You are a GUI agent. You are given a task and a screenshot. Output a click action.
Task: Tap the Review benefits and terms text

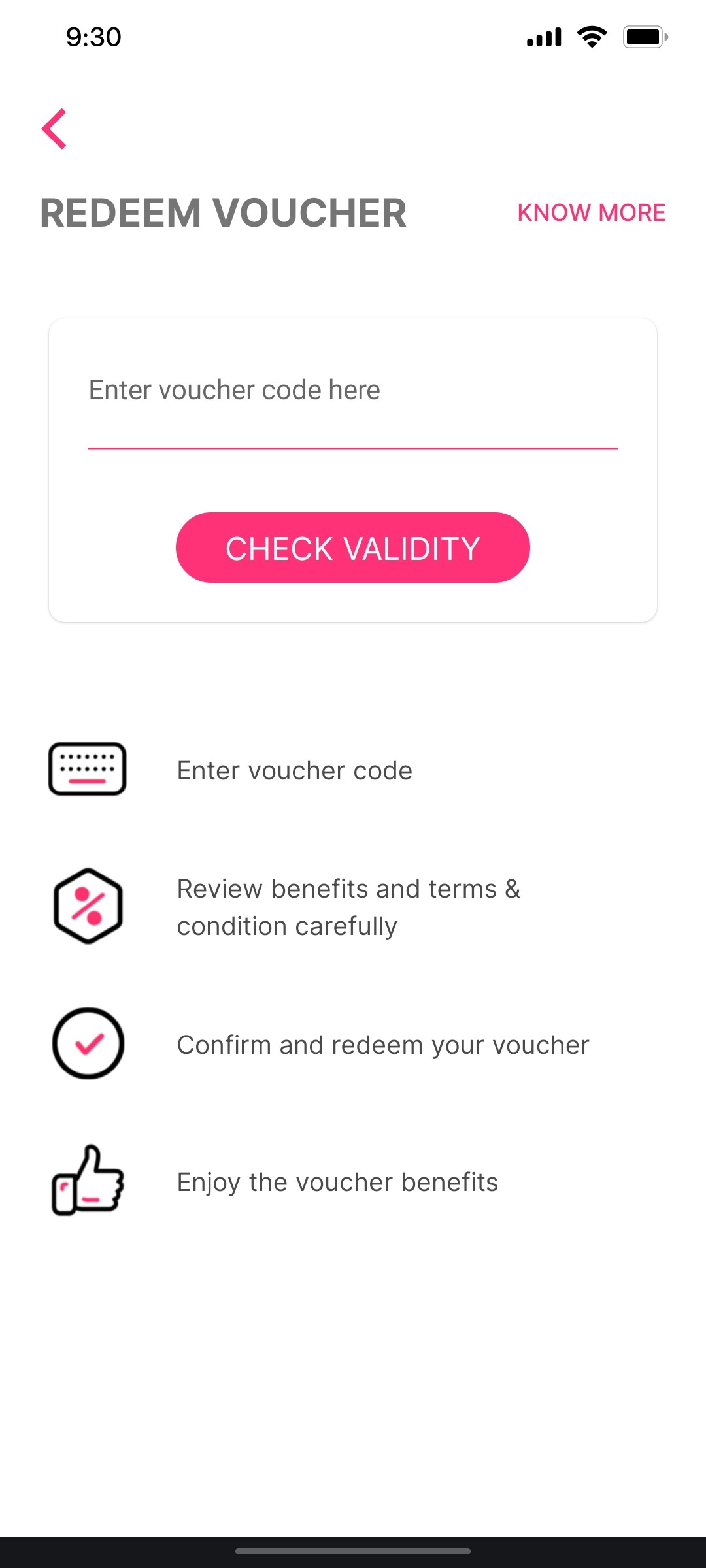349,907
